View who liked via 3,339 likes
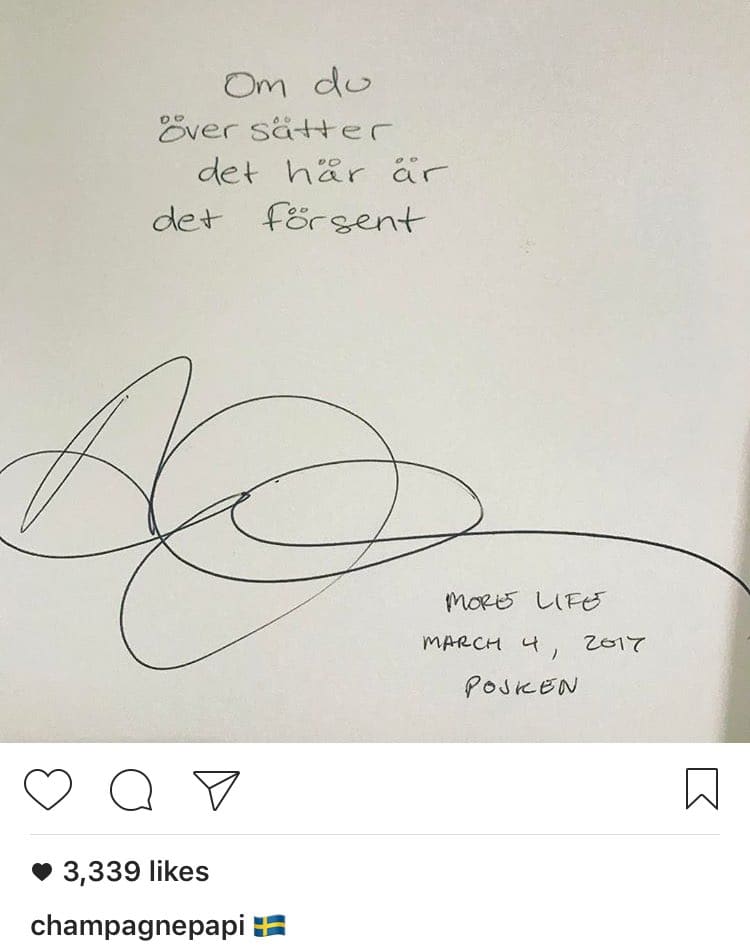The width and height of the screenshot is (750, 948). pyautogui.click(x=135, y=872)
